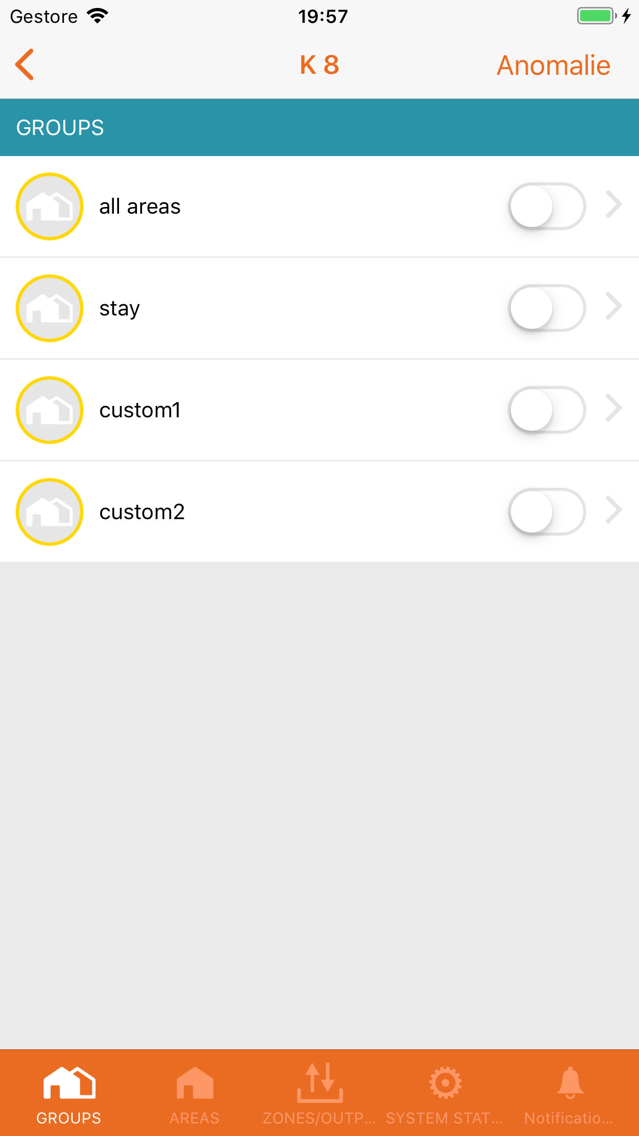Open custom2 group details chevron
Screen dimensions: 639x1136
pos(614,511)
